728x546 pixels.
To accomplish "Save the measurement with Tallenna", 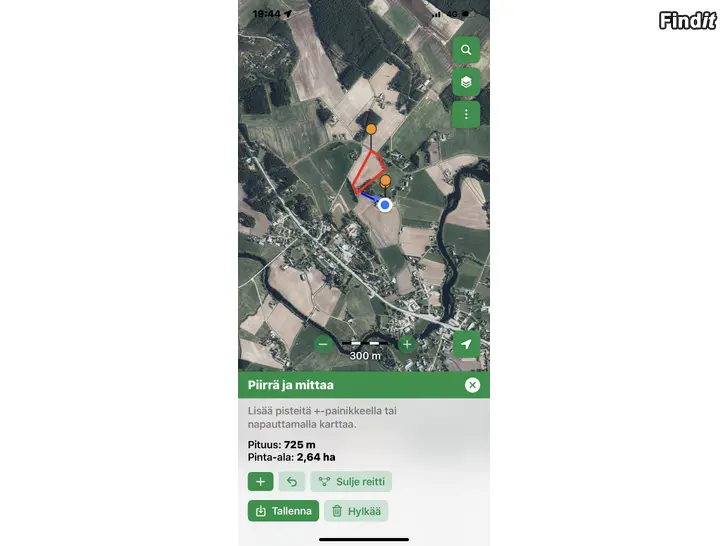I will (x=283, y=511).
